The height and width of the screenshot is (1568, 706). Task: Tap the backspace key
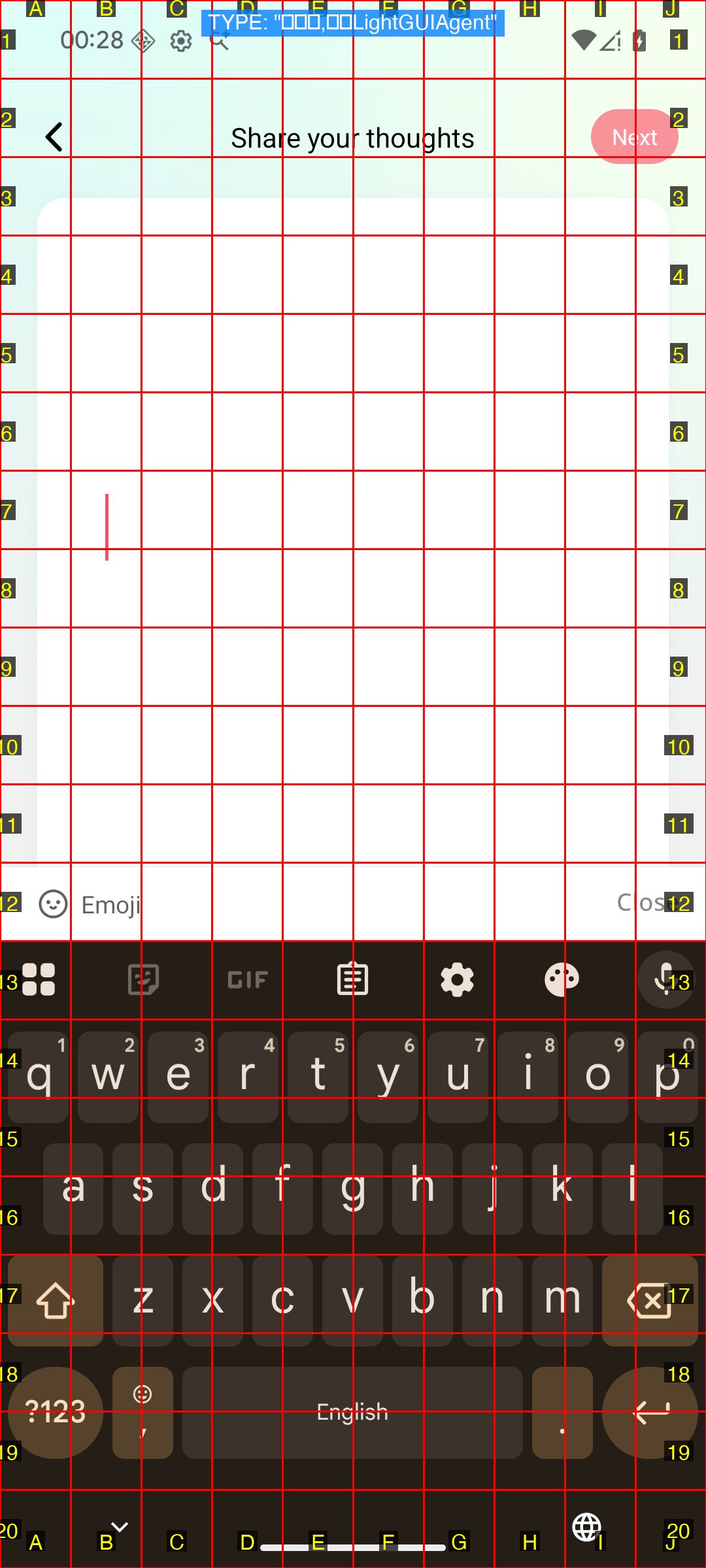coord(650,1300)
